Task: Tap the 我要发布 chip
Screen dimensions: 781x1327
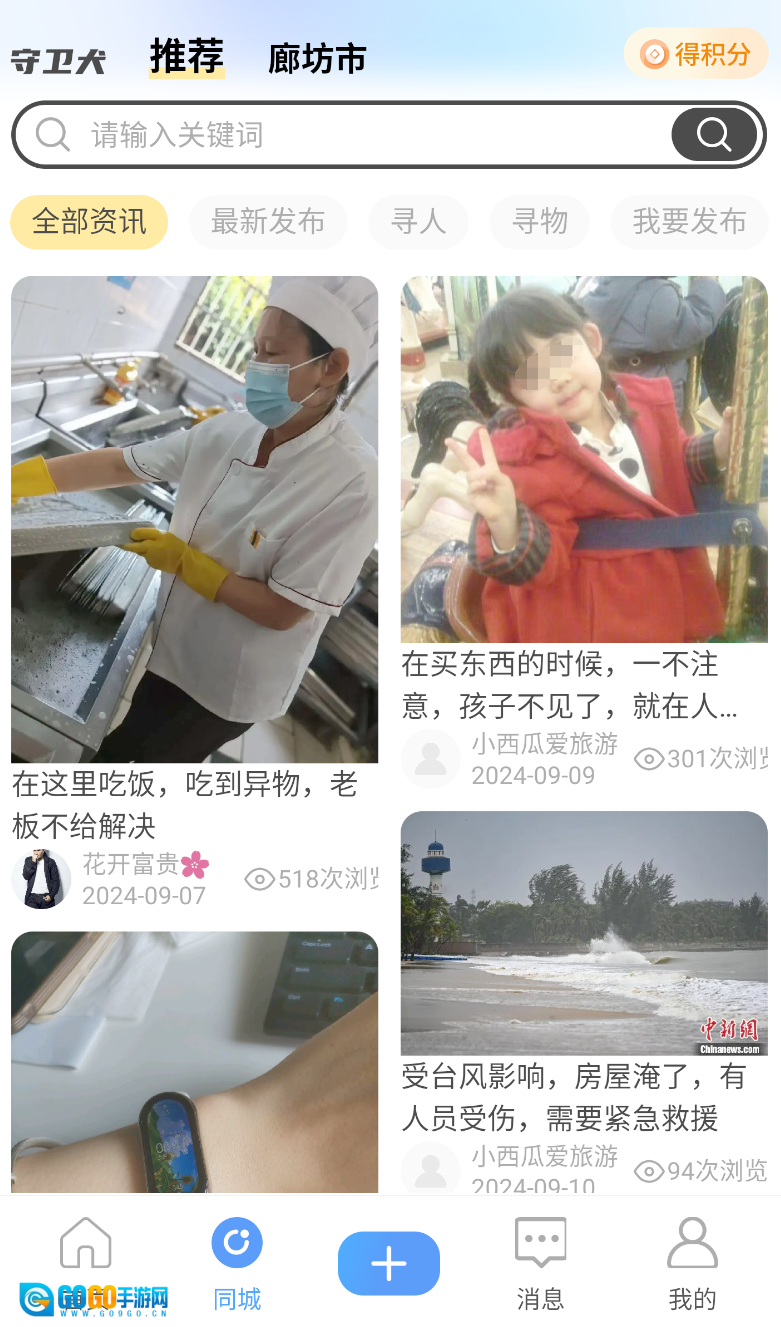Action: tap(689, 222)
